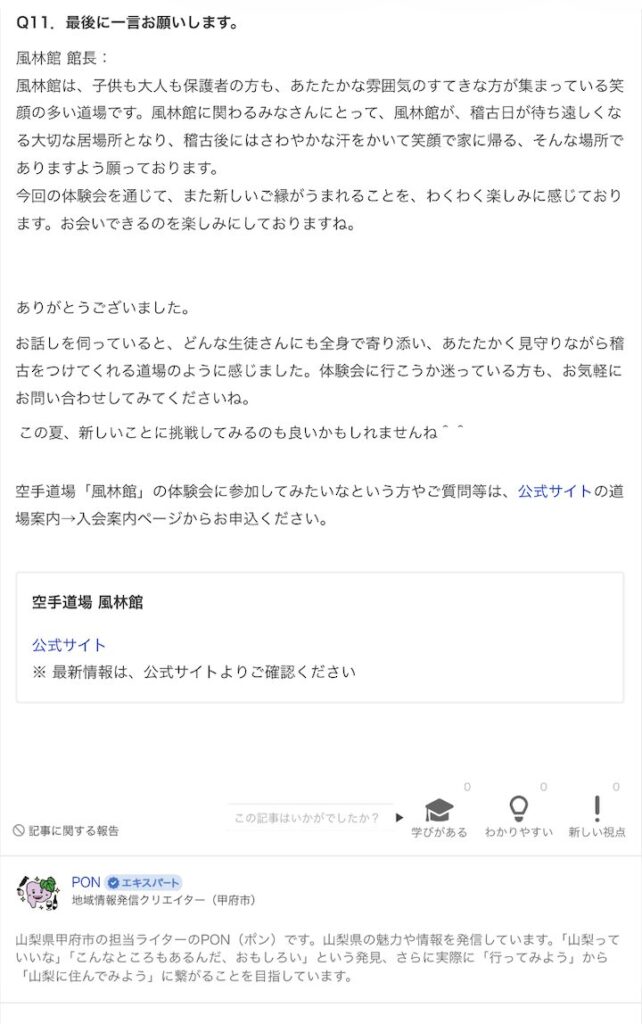Screen dimensions: 642x1024
Task: Report this article via 記事に関する報告
Action: click(67, 831)
